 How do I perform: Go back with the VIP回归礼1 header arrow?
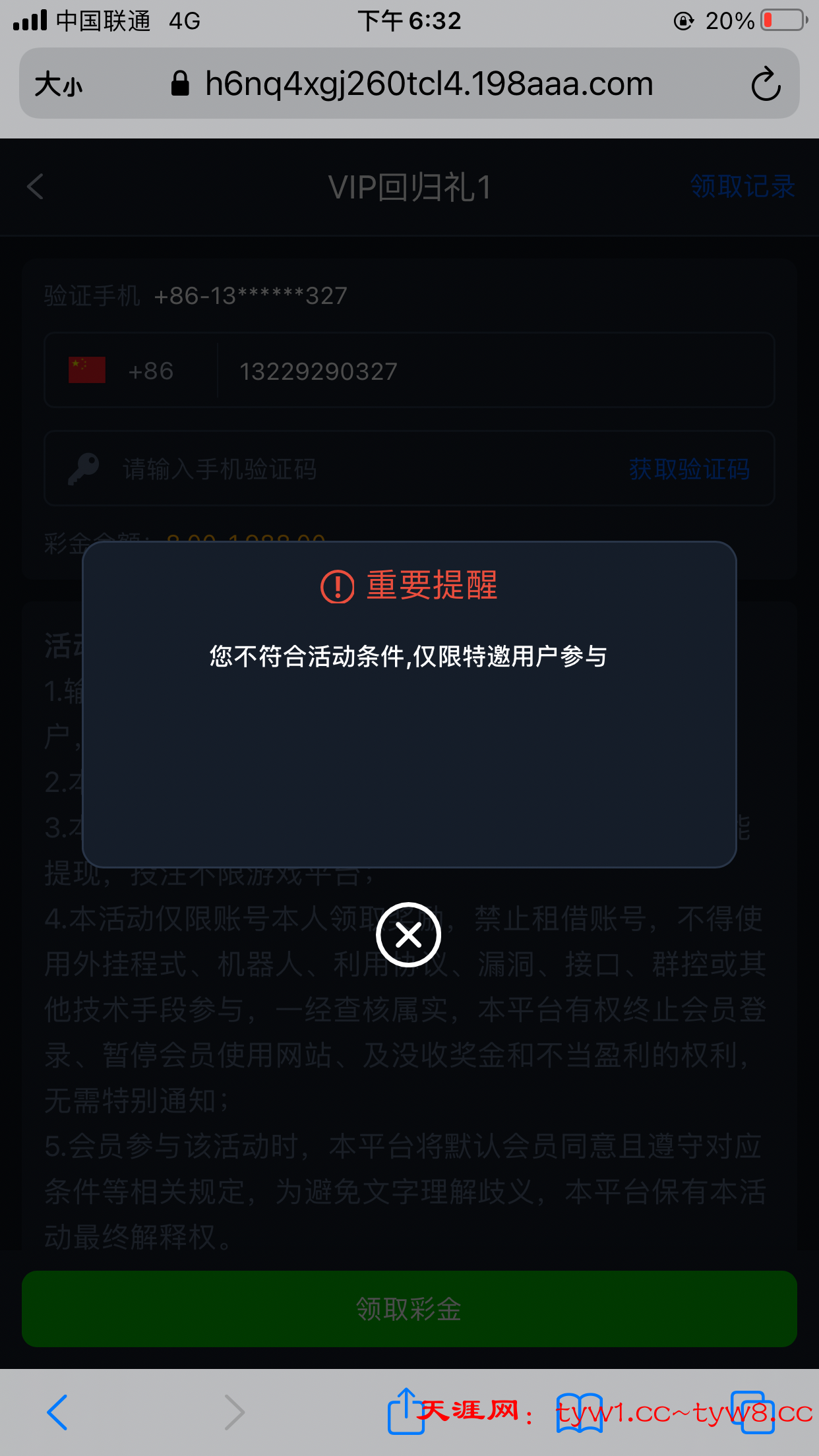36,187
